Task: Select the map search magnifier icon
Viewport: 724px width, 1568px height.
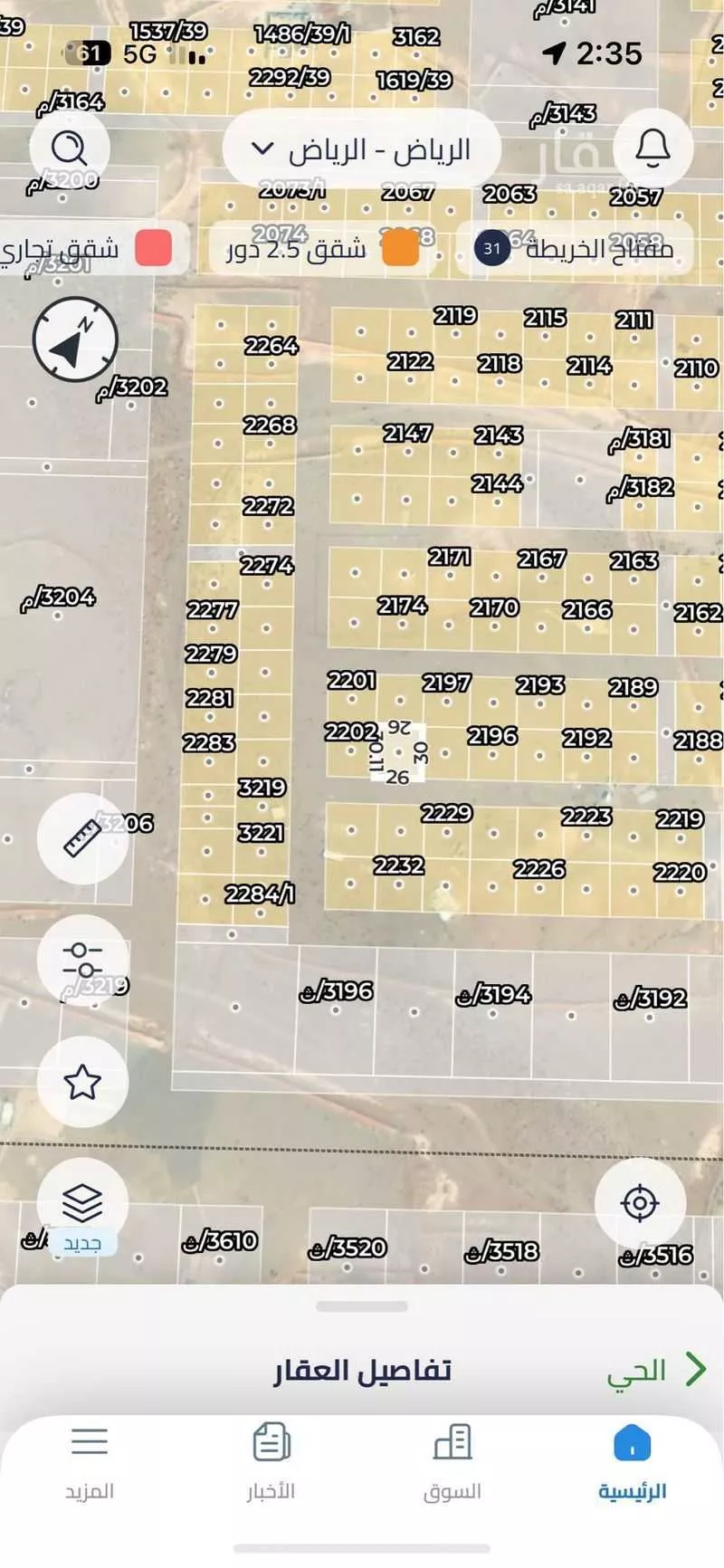Action: point(71,148)
